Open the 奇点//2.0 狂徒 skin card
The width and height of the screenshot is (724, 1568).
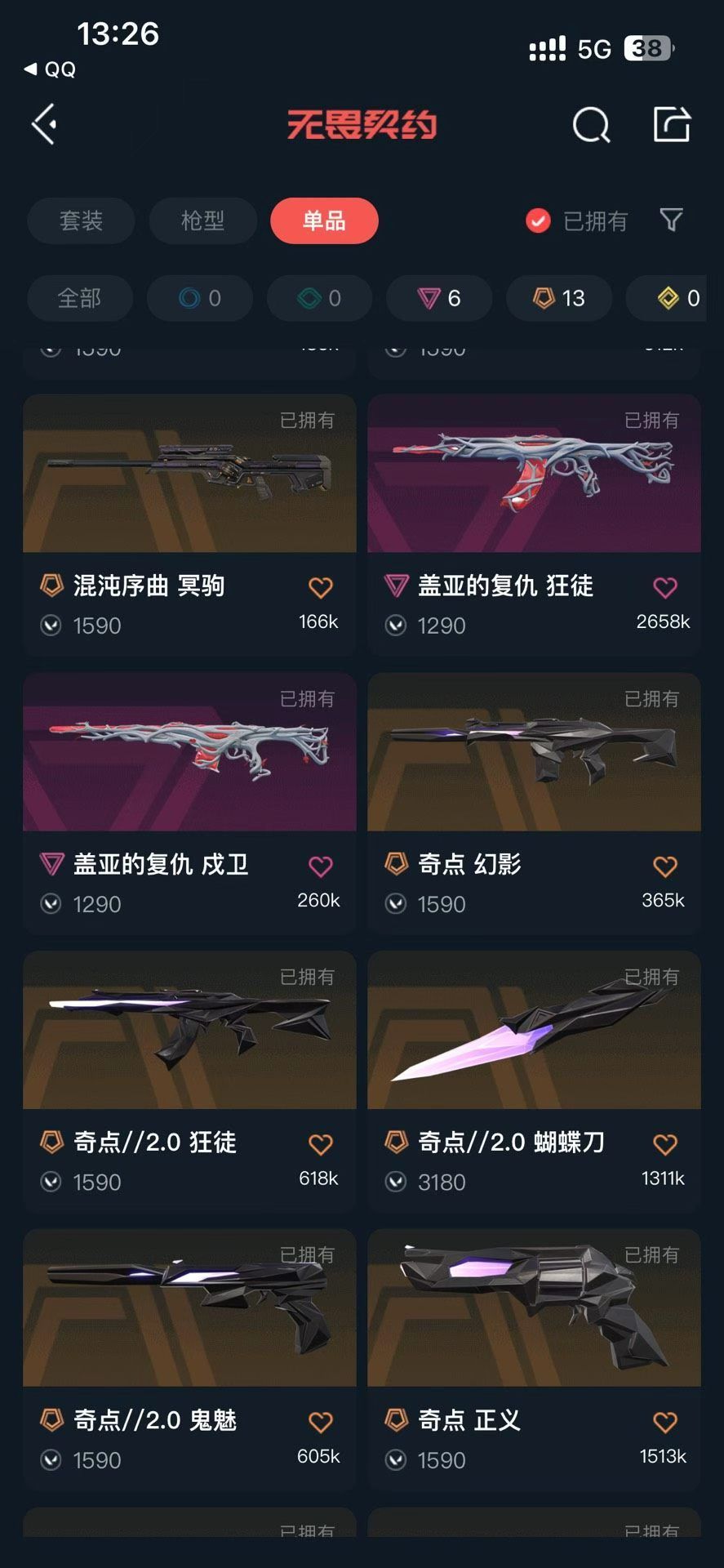pos(189,1031)
